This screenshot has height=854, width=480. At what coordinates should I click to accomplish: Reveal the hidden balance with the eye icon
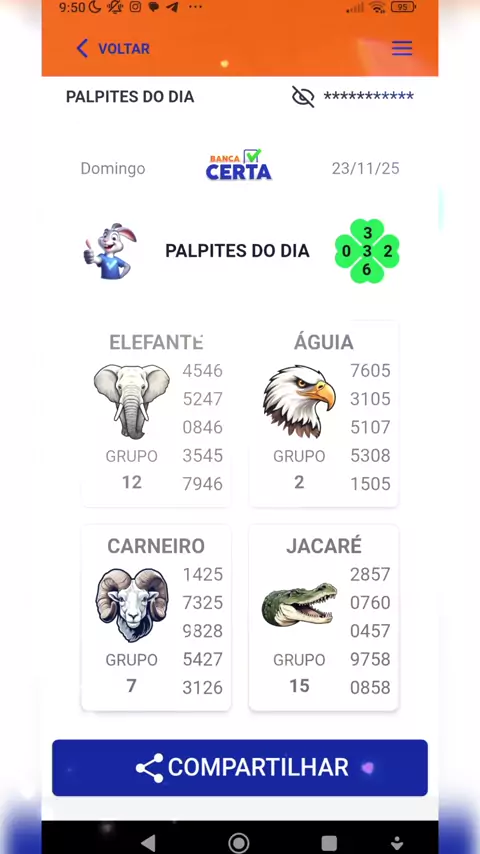pos(303,97)
